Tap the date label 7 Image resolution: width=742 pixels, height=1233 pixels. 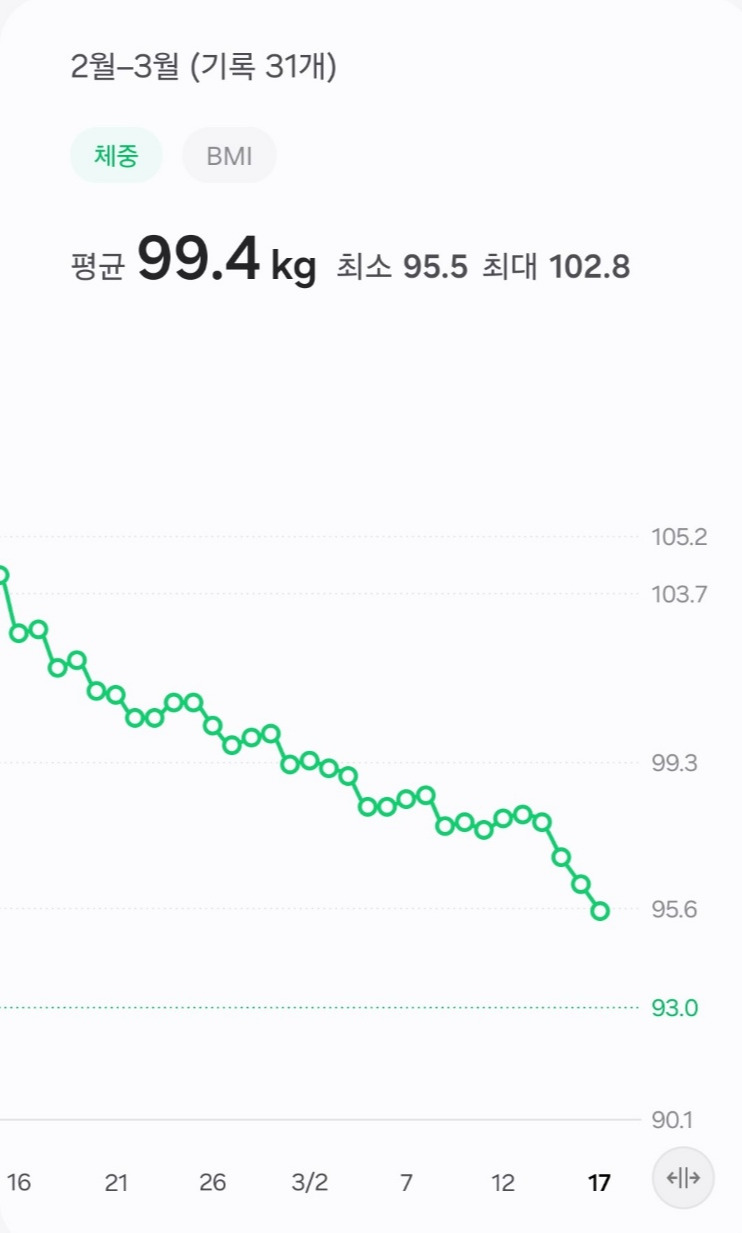tap(406, 1182)
